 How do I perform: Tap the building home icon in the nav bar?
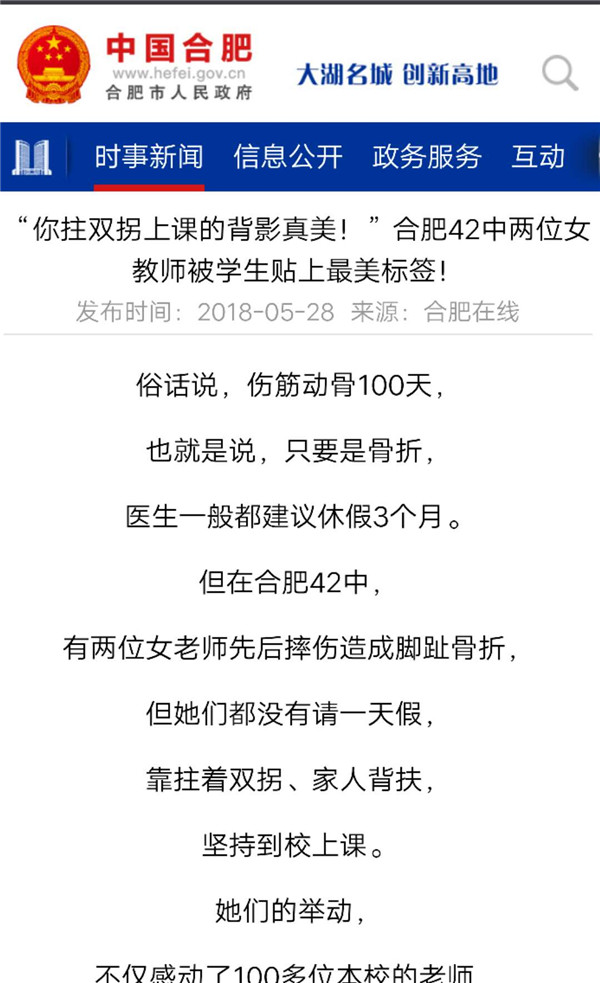tap(31, 157)
